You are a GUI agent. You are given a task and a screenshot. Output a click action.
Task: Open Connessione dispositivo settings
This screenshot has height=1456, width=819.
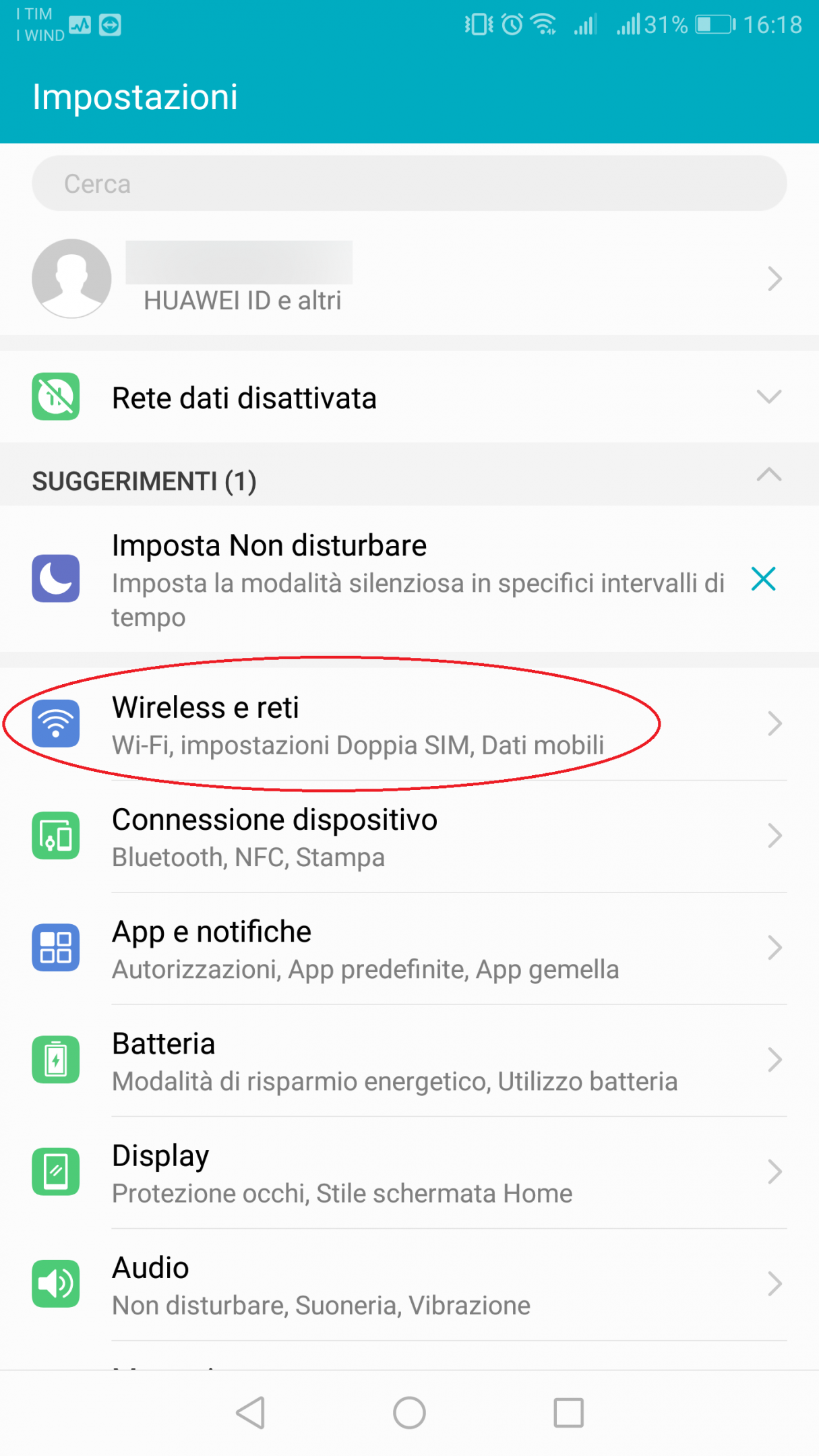coord(409,837)
